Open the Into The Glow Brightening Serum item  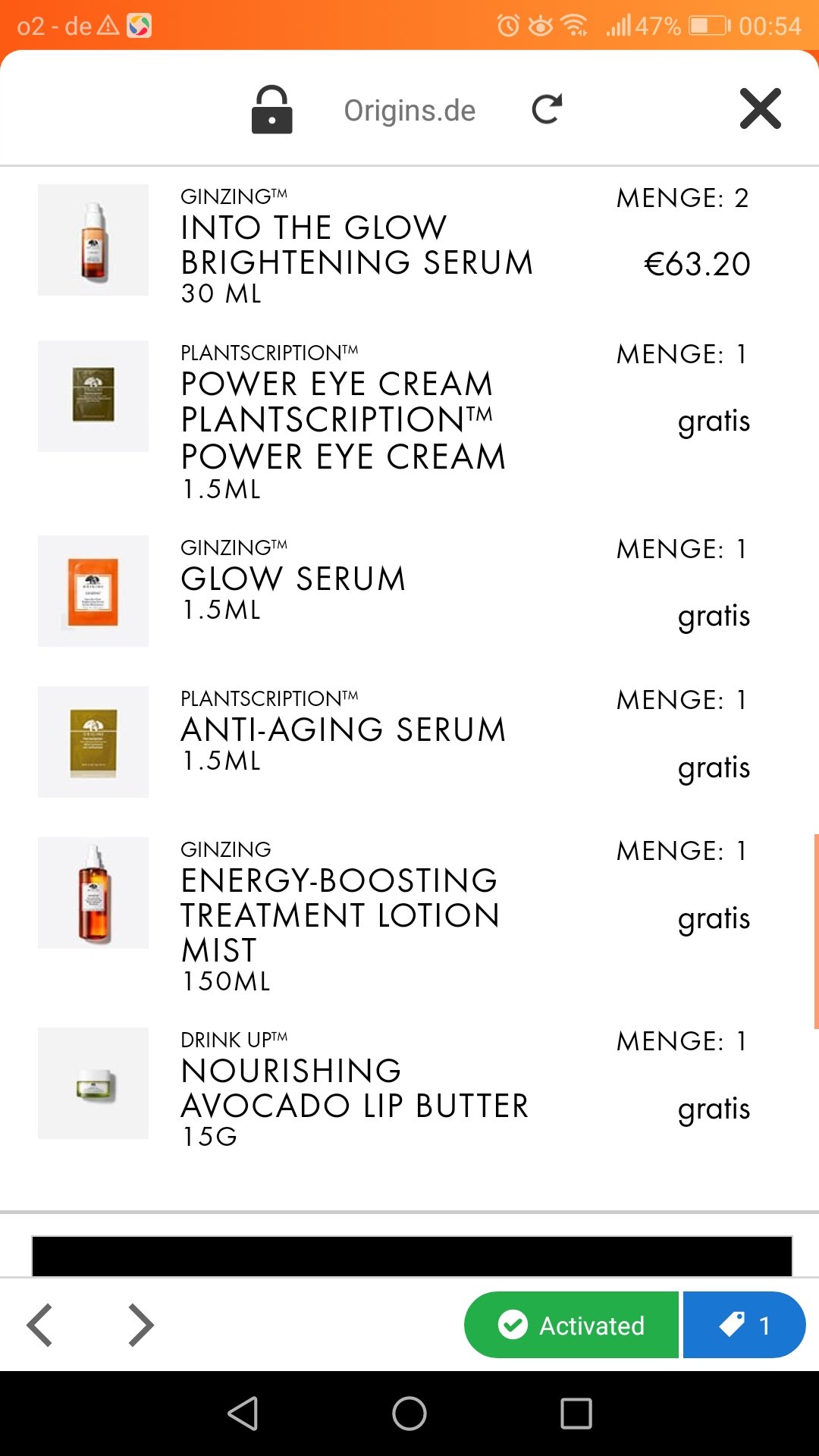pyautogui.click(x=356, y=246)
